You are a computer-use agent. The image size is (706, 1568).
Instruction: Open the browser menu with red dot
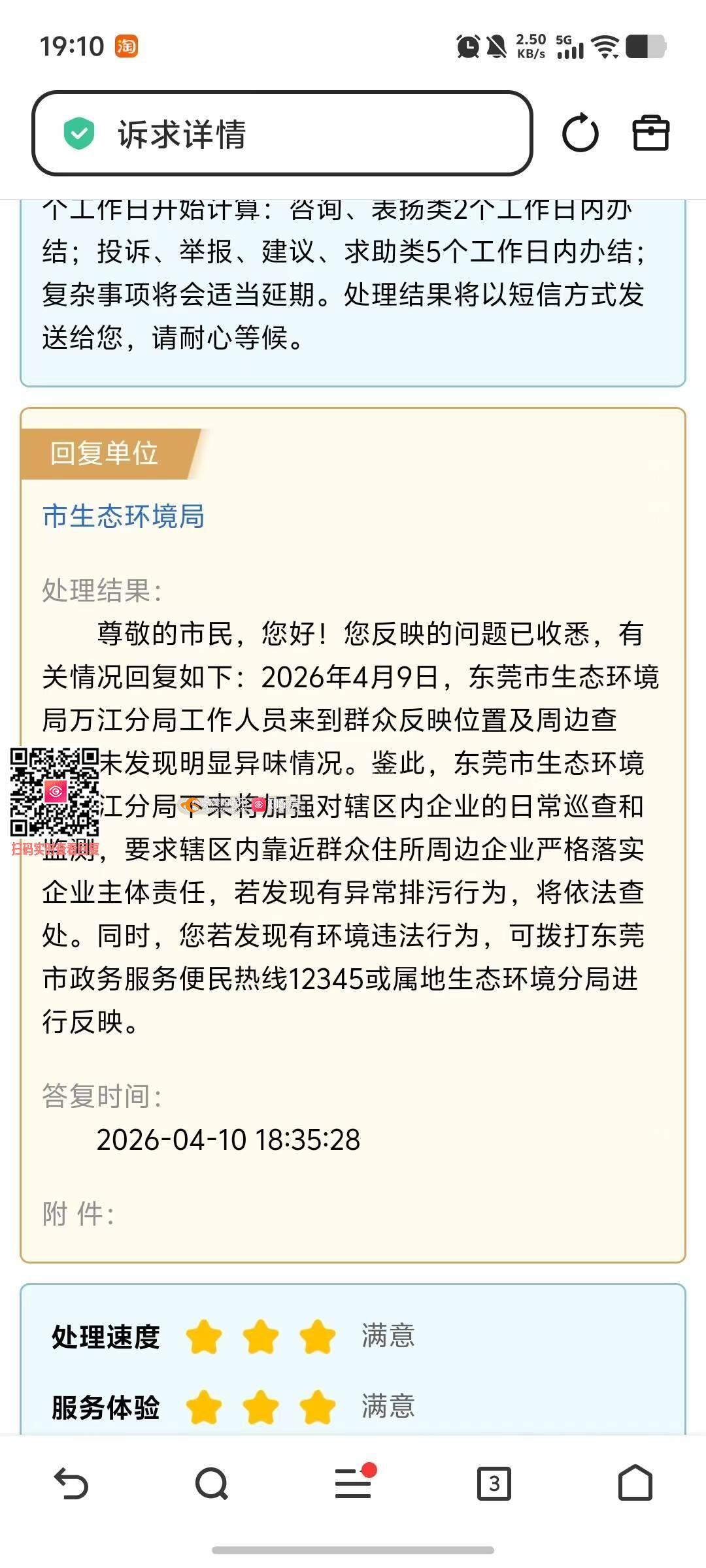point(354,1484)
